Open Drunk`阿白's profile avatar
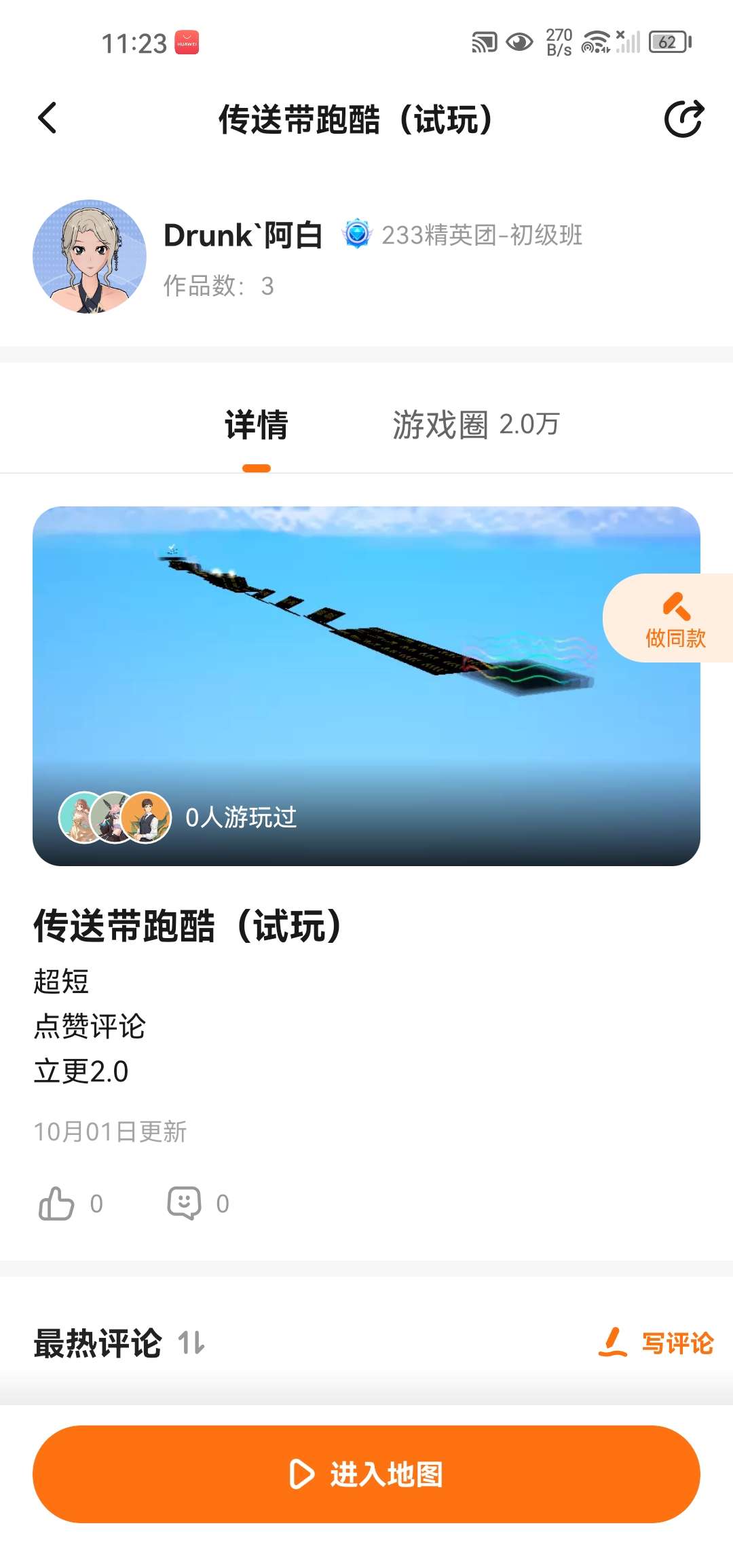This screenshot has width=733, height=1568. [90, 257]
